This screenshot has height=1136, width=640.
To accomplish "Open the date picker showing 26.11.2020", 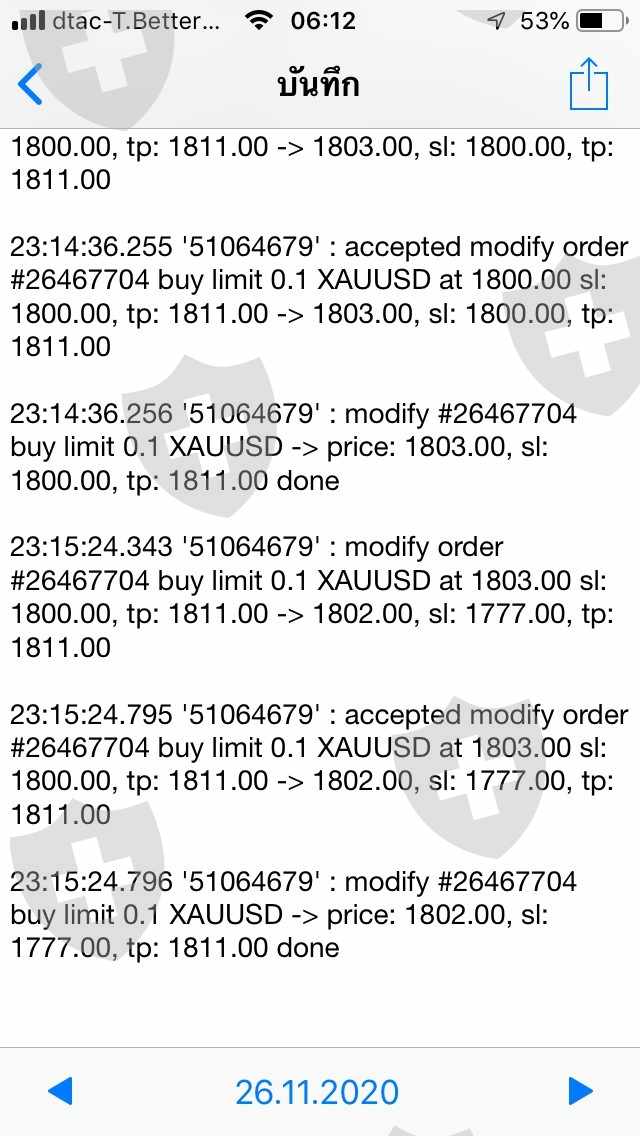I will (317, 1091).
